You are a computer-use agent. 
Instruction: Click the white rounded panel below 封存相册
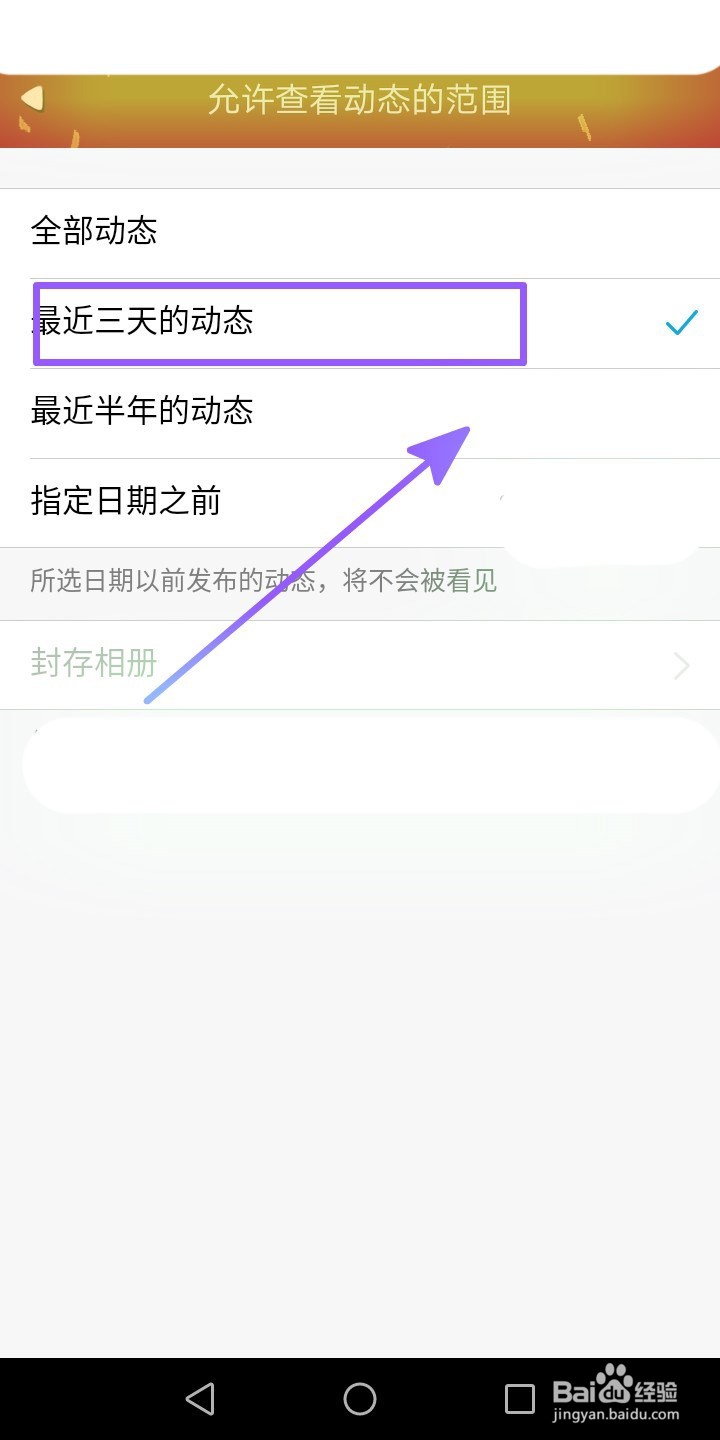pyautogui.click(x=360, y=763)
